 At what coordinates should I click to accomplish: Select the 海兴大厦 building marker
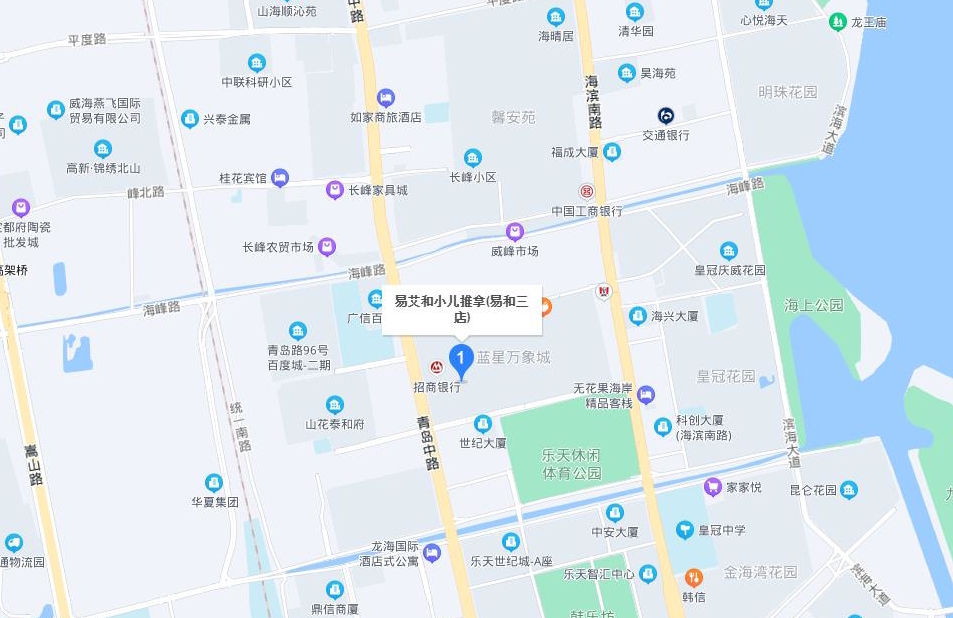tap(638, 316)
